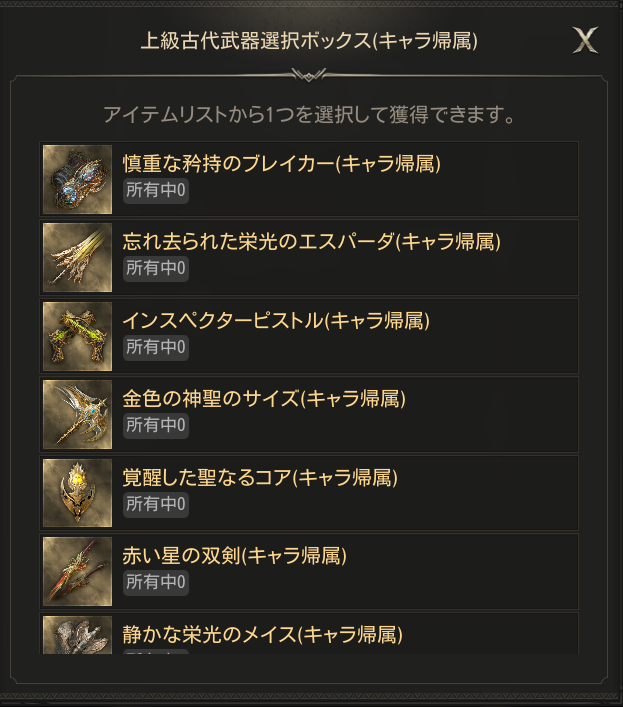
Task: Choose 覚醒した聖なるコア item
Action: (309, 492)
